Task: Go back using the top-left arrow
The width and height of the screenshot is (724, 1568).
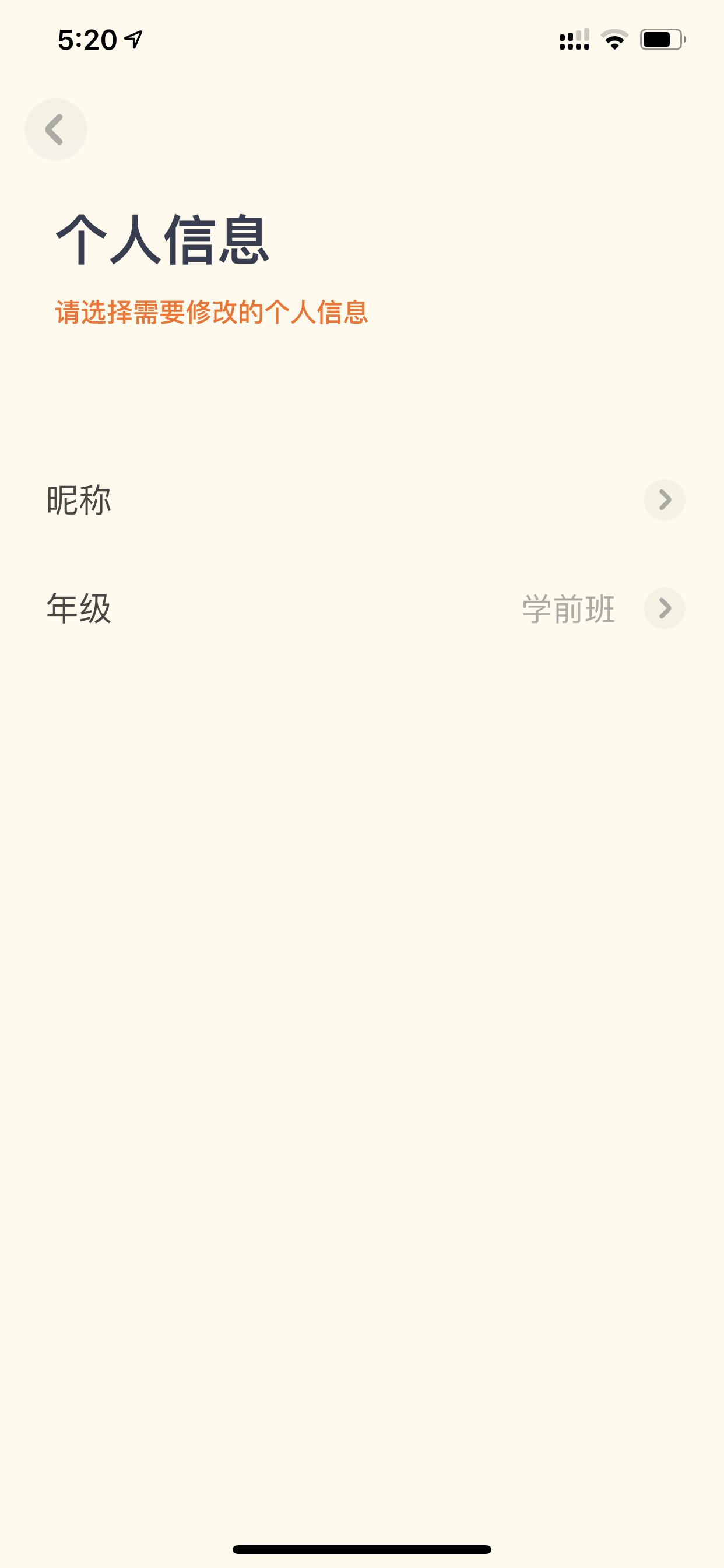Action: [x=55, y=129]
